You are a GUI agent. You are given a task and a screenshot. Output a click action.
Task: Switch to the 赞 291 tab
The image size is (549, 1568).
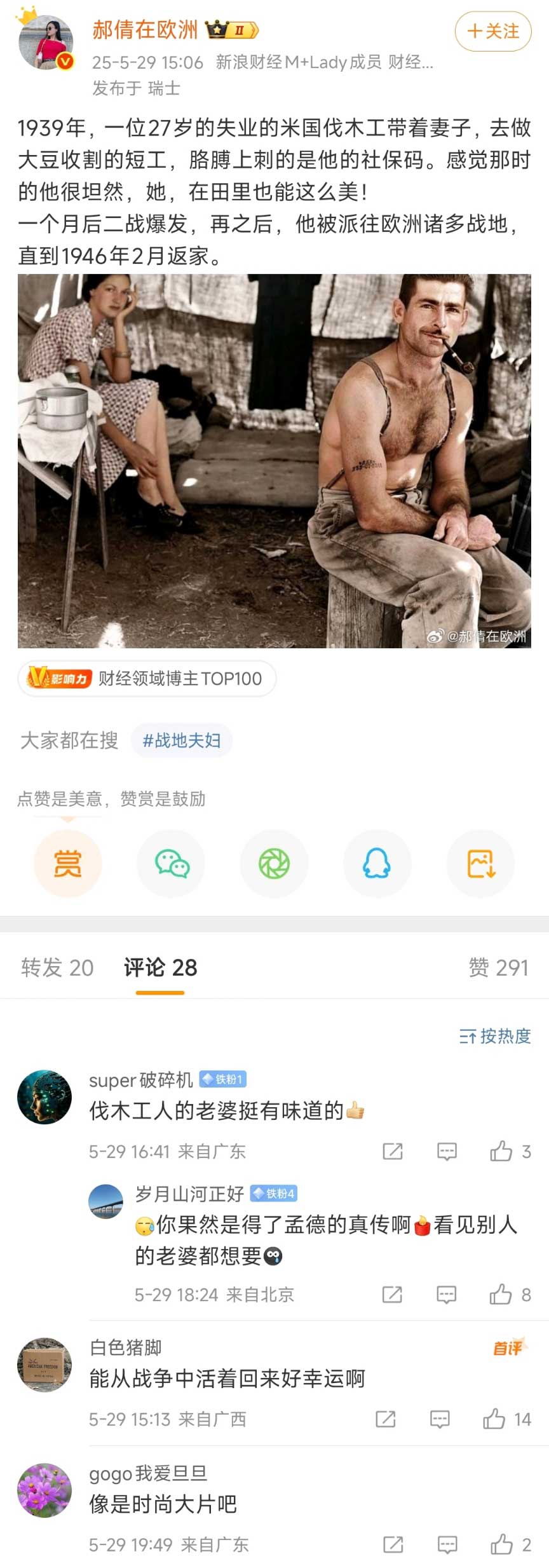click(x=498, y=967)
